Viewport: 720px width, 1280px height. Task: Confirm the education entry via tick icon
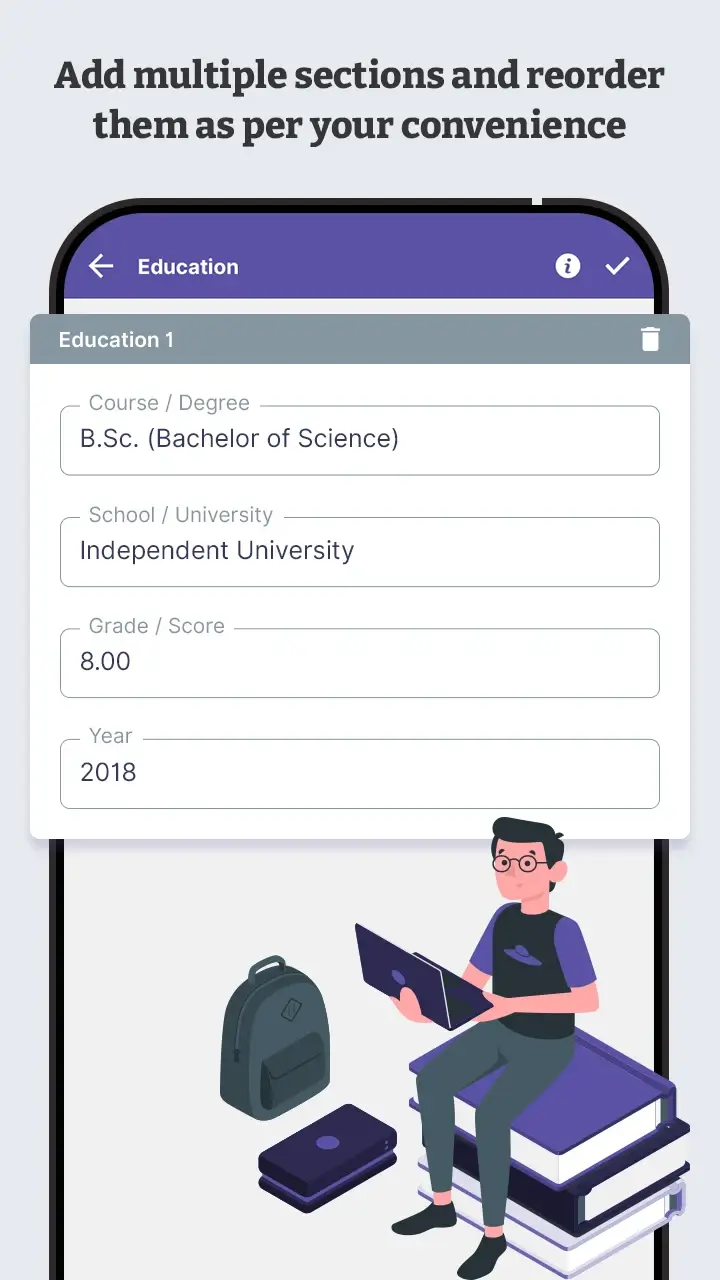(x=618, y=266)
